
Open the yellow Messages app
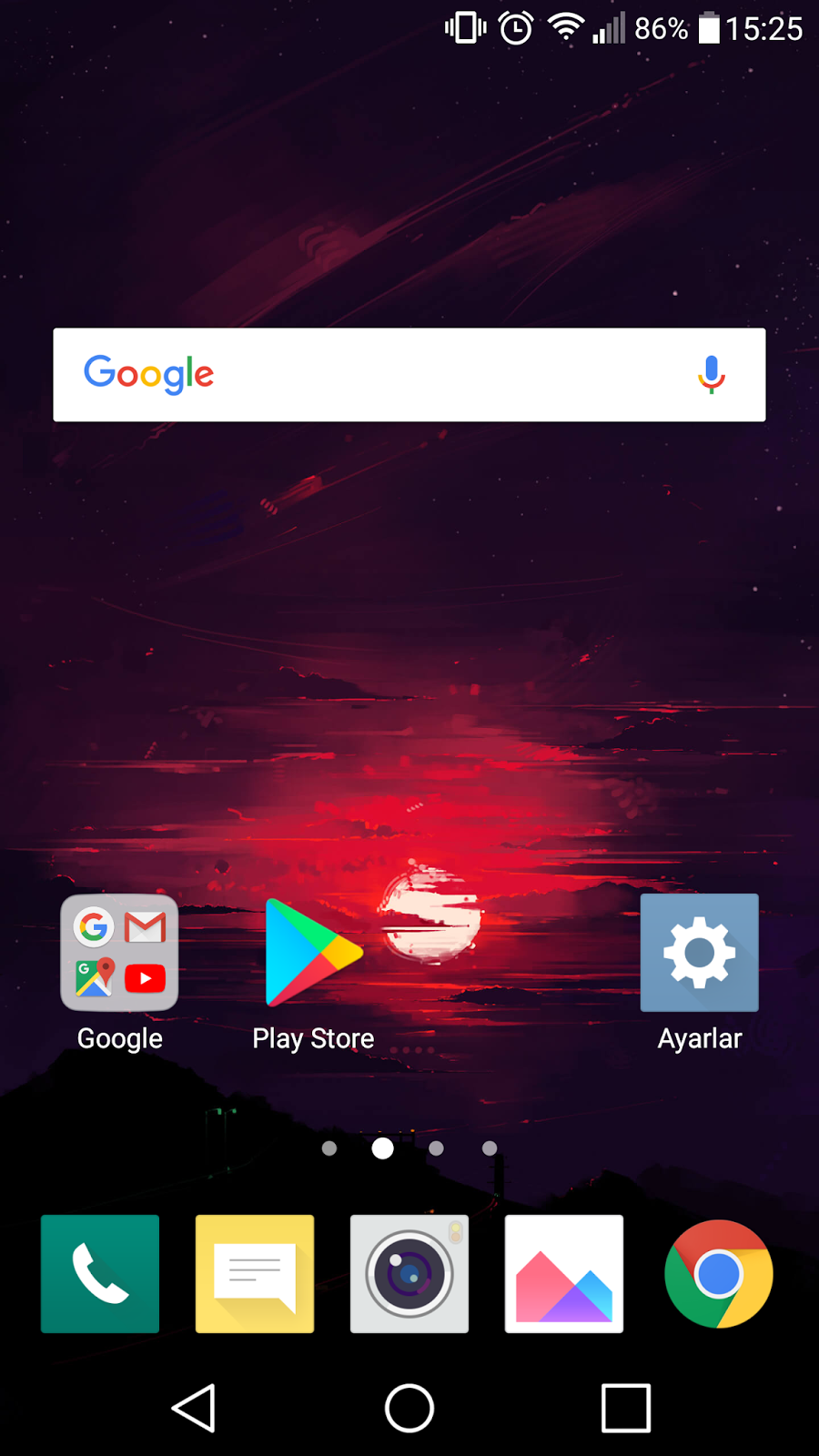point(255,1274)
